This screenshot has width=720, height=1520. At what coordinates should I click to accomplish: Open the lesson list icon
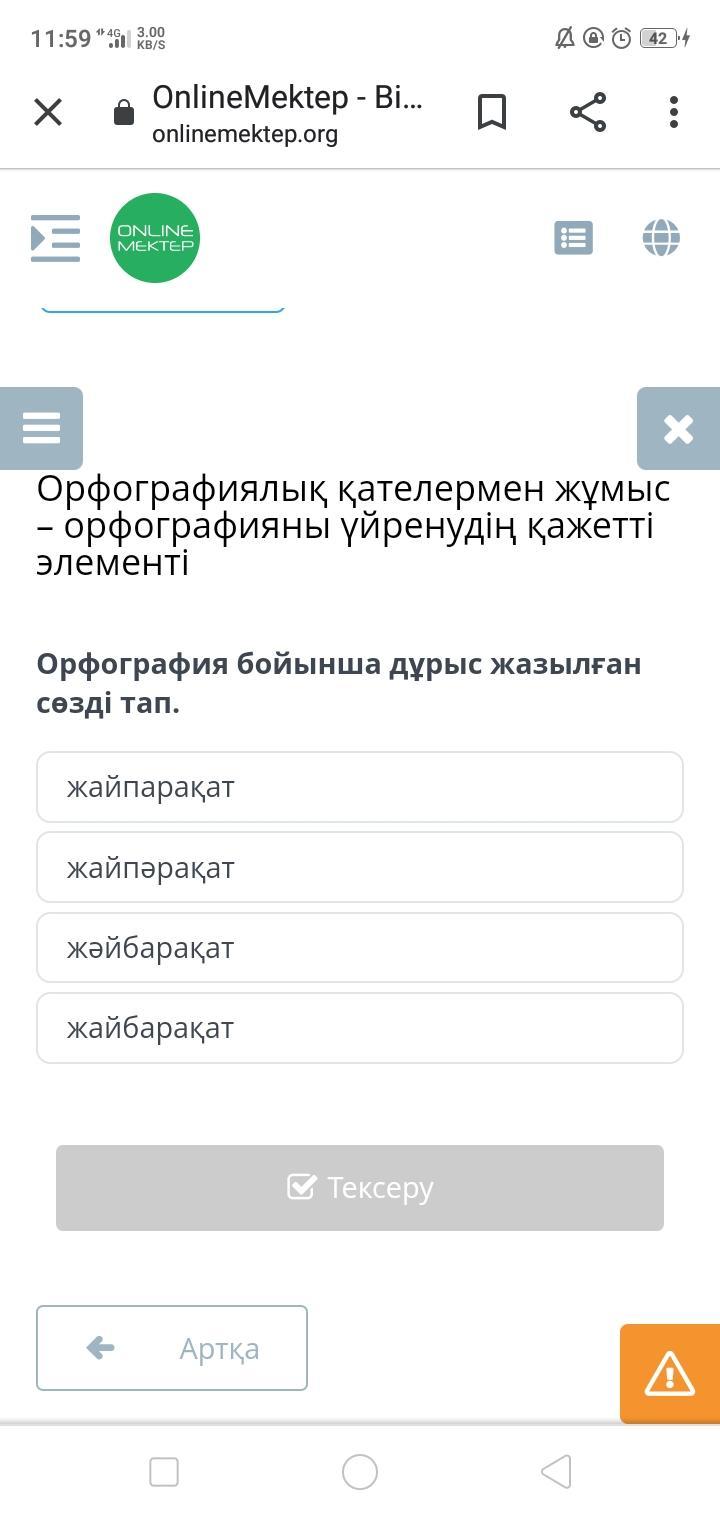pyautogui.click(x=574, y=238)
